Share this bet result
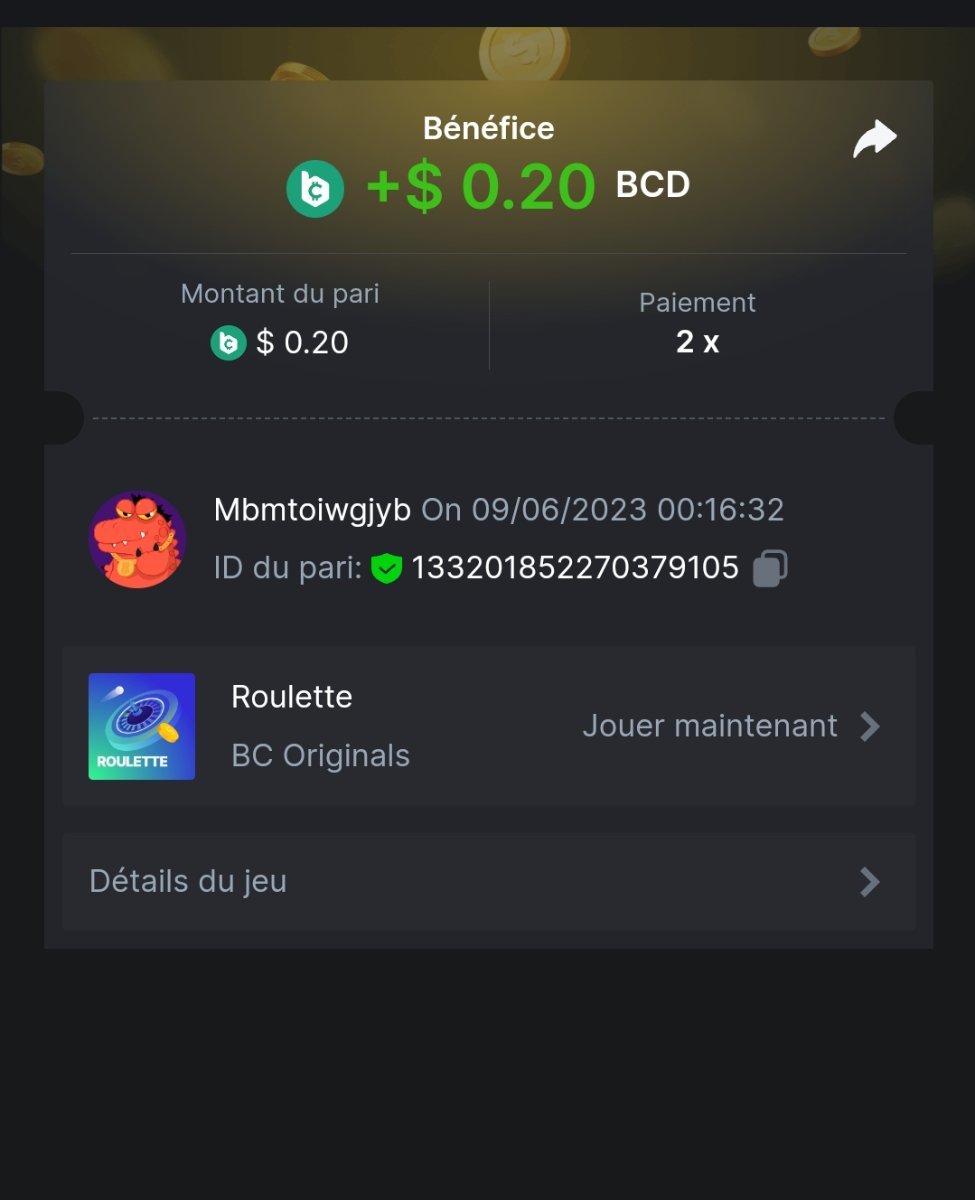Image resolution: width=975 pixels, height=1200 pixels. [874, 139]
